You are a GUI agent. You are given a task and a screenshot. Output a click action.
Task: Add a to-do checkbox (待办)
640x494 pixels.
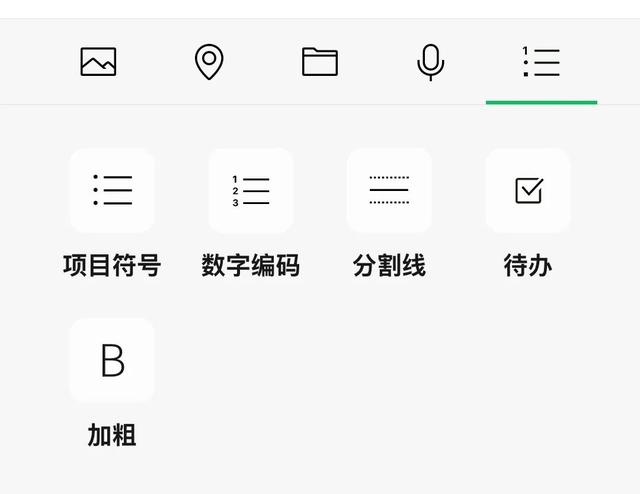coord(528,190)
